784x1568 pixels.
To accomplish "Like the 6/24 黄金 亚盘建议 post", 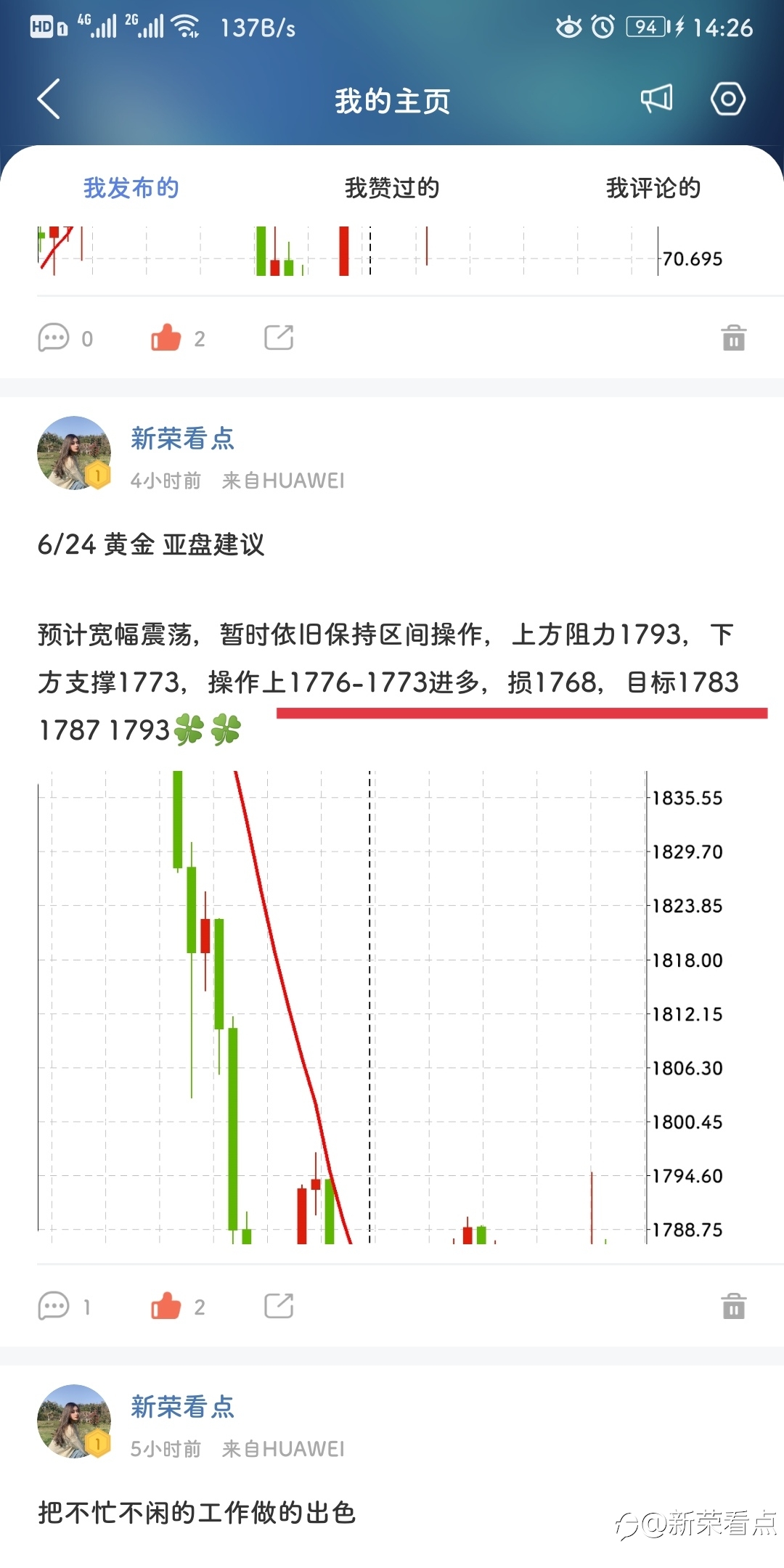I will pos(178,1307).
